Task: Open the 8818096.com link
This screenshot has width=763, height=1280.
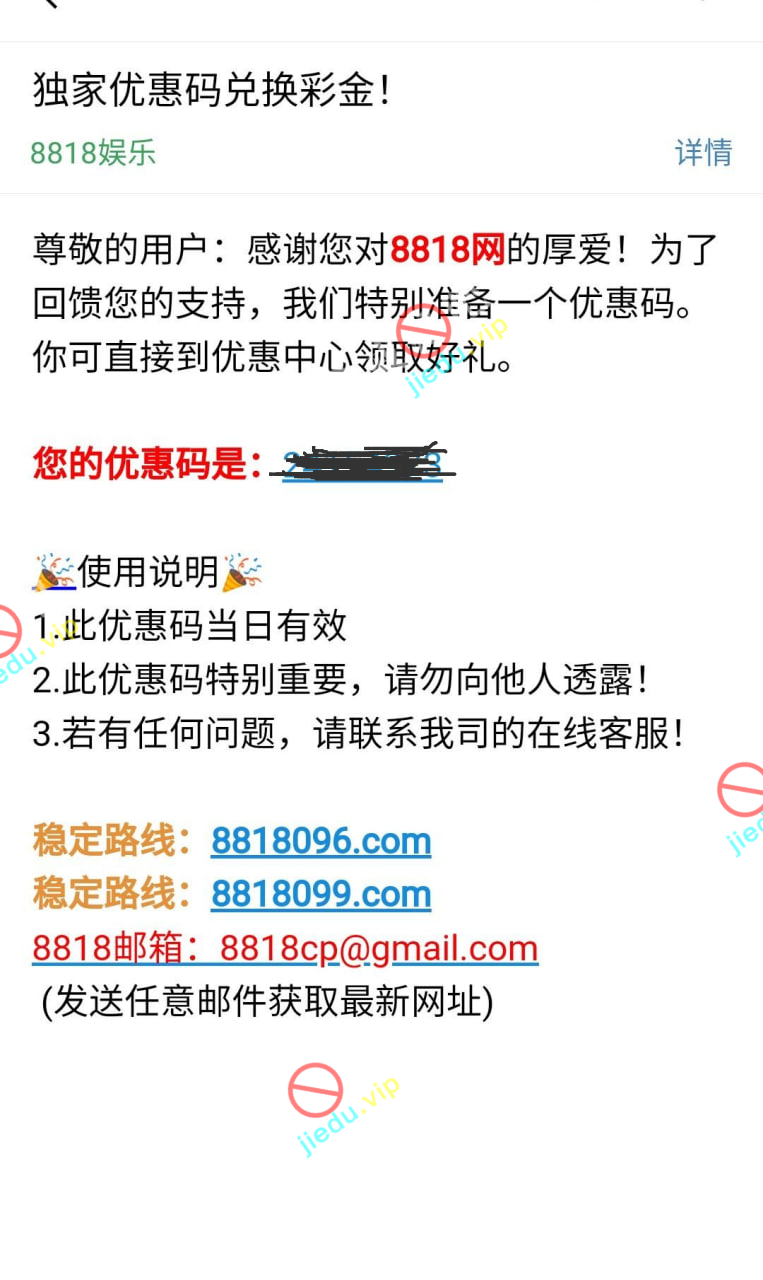Action: pyautogui.click(x=321, y=841)
